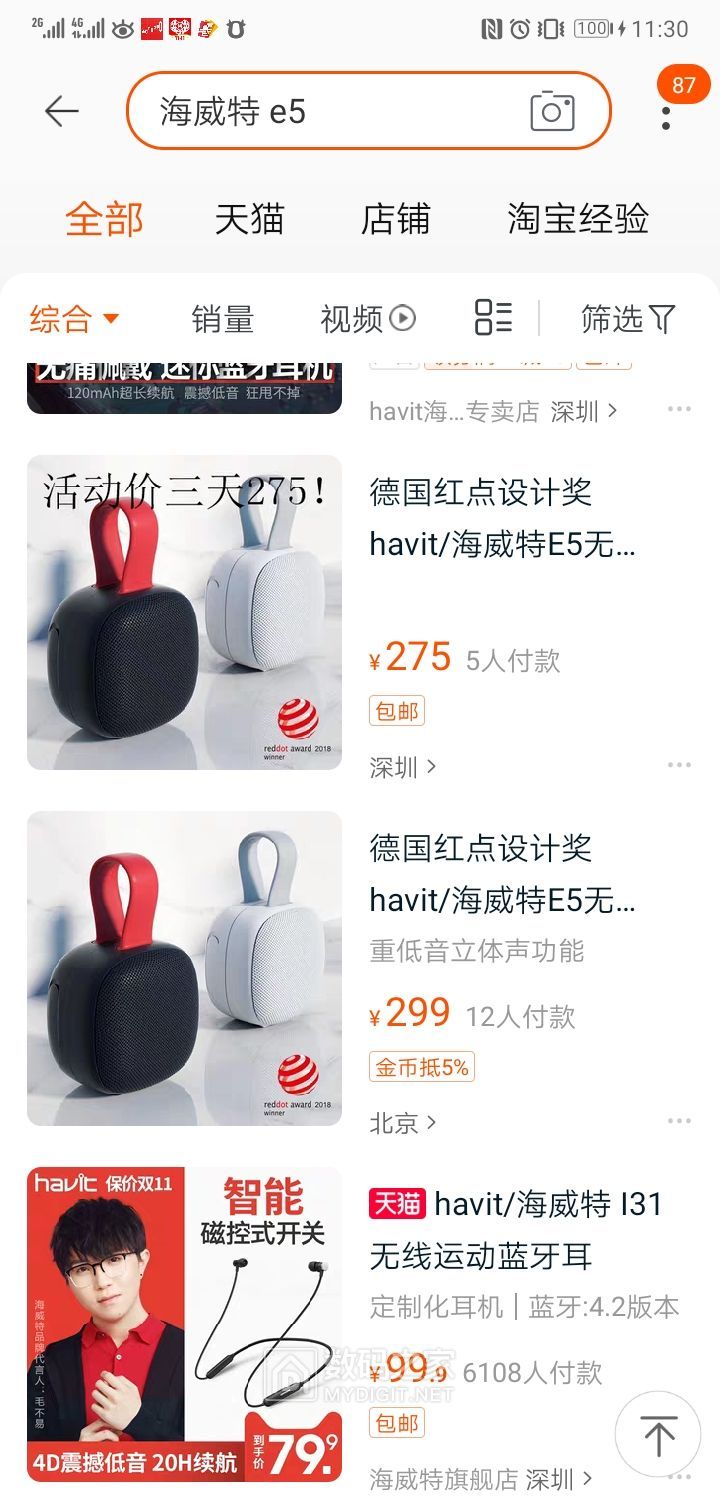Switch to the 店铺 tab
Viewport: 720px width, 1496px height.
tap(396, 219)
